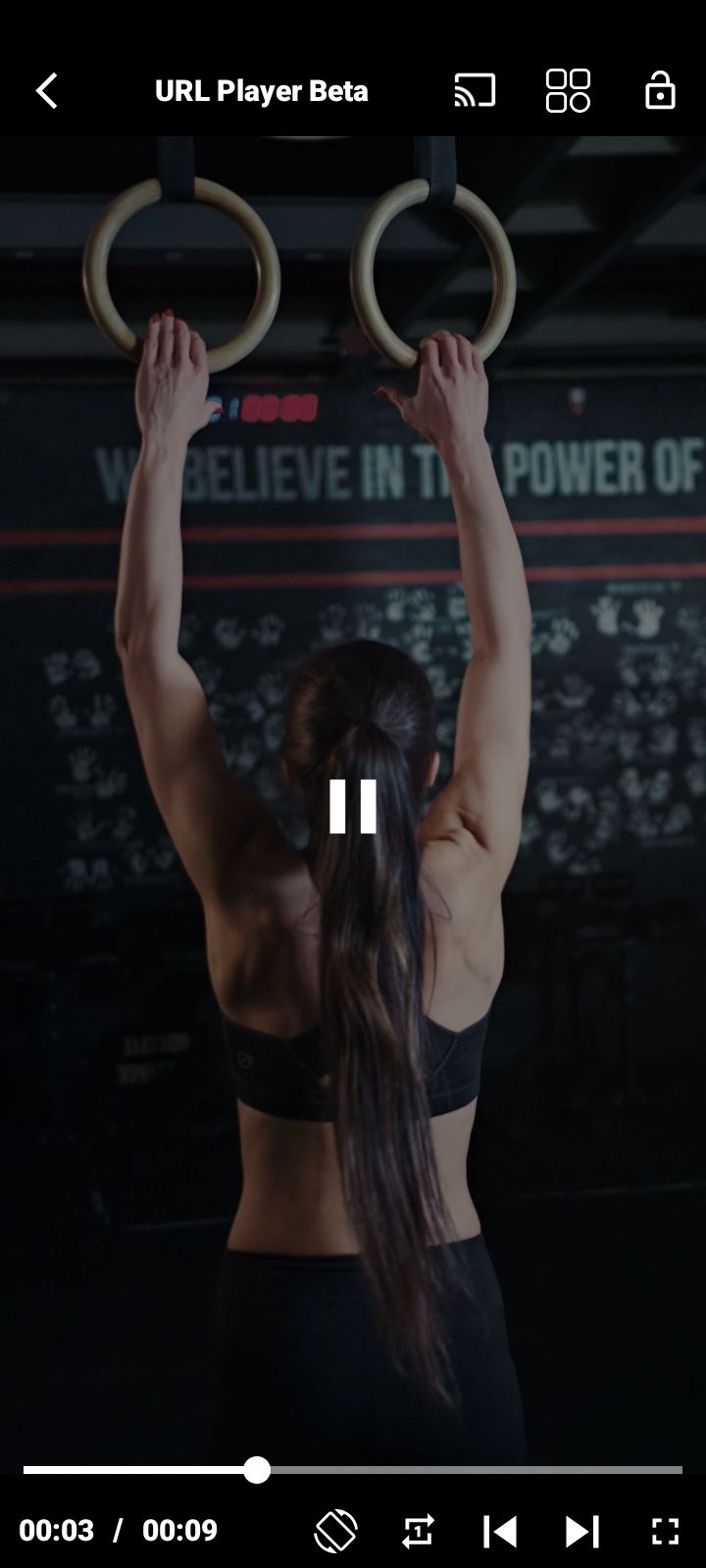Screen dimensions: 706x1568
Task: Rotate the screen orientation
Action: pos(335,1531)
